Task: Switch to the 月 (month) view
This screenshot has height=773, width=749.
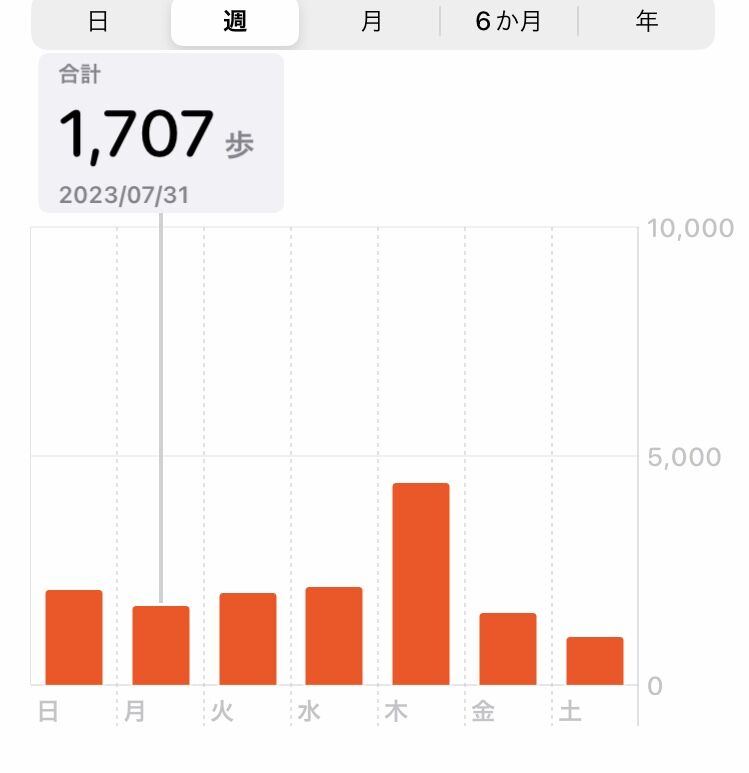Action: [x=371, y=22]
